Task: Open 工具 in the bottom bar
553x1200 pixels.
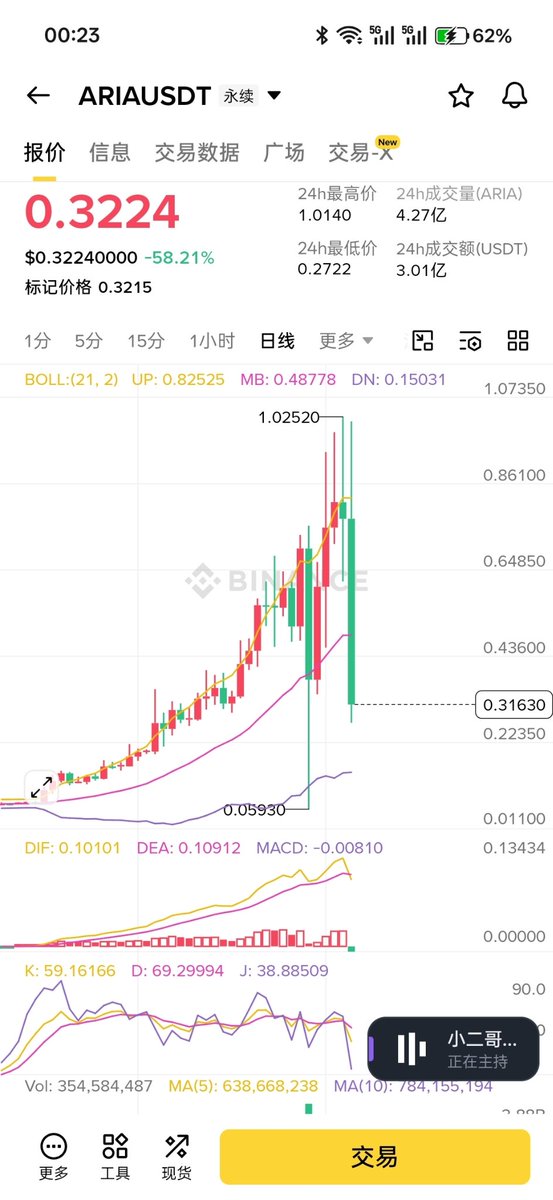Action: (x=115, y=1157)
